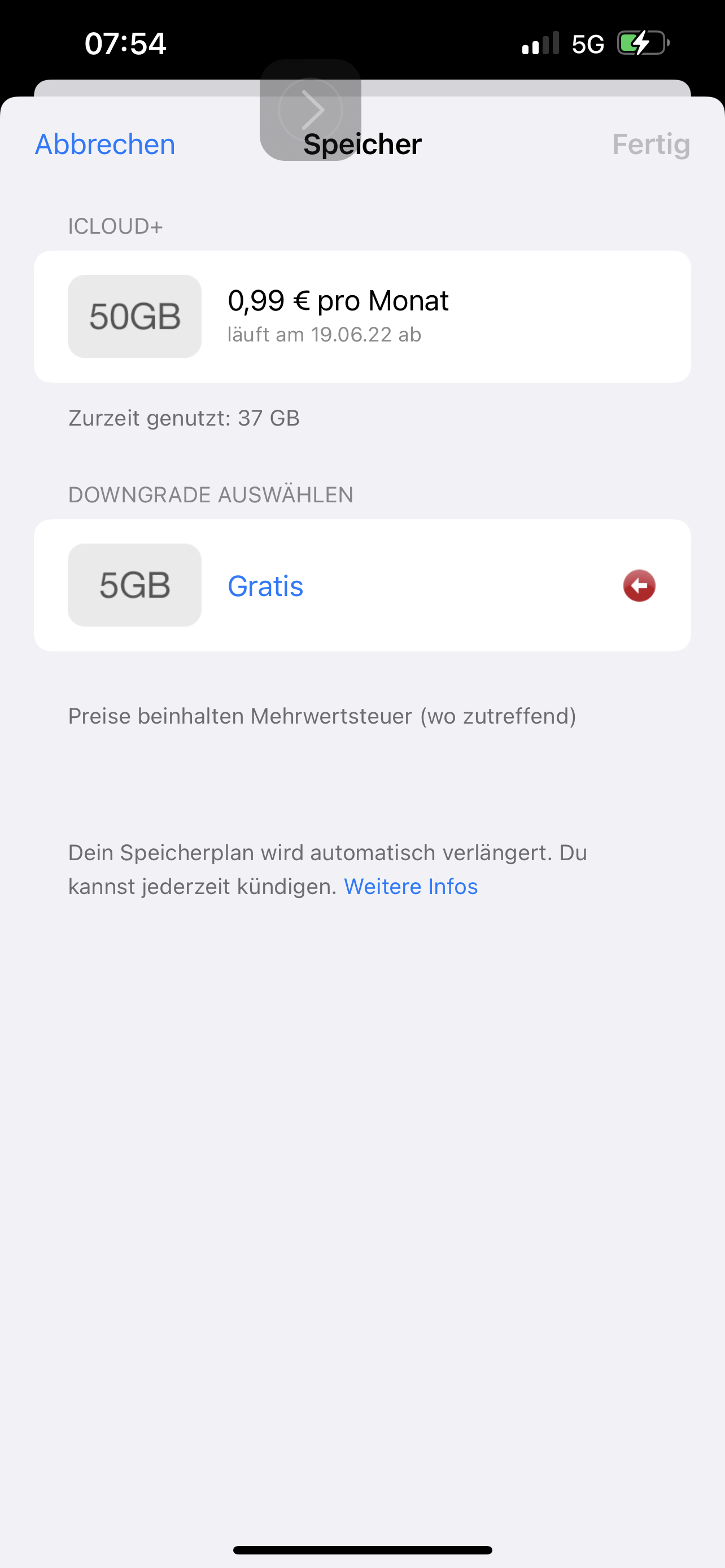Open the Weitere Infos link
725x1568 pixels.
(411, 886)
